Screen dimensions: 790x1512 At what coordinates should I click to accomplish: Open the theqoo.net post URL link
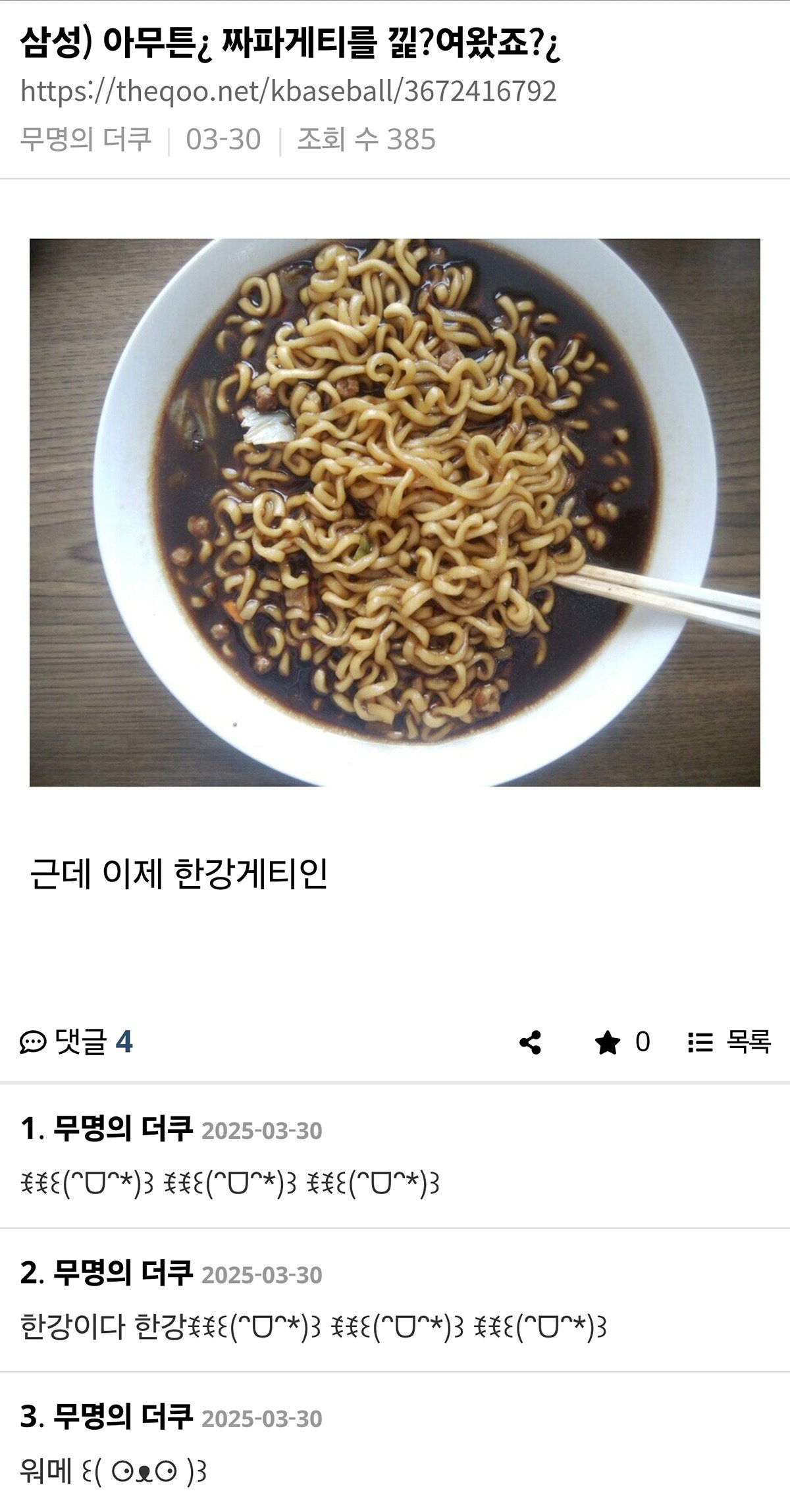coord(288,91)
